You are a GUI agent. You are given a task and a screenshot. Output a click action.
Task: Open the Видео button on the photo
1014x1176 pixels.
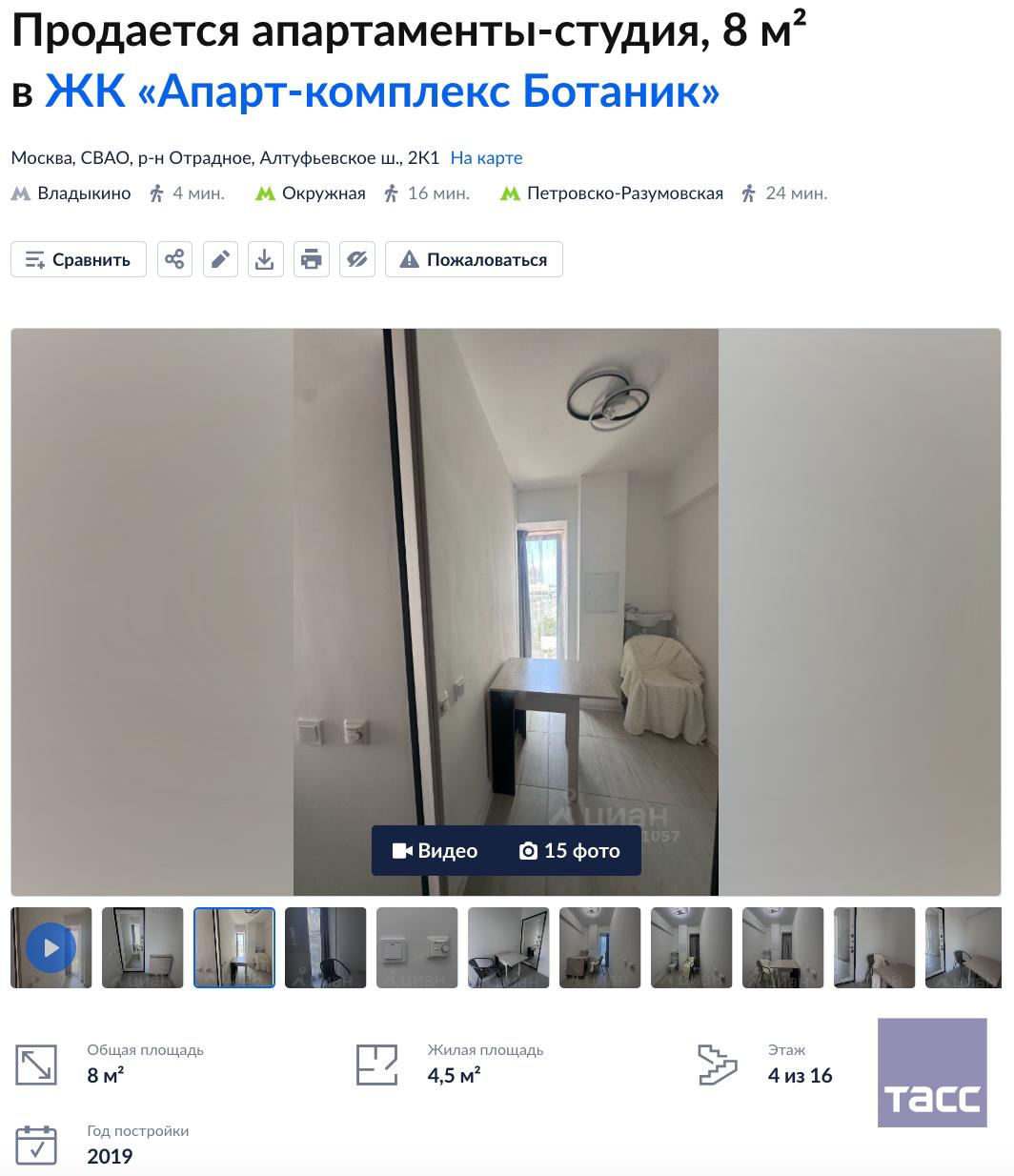(x=436, y=851)
